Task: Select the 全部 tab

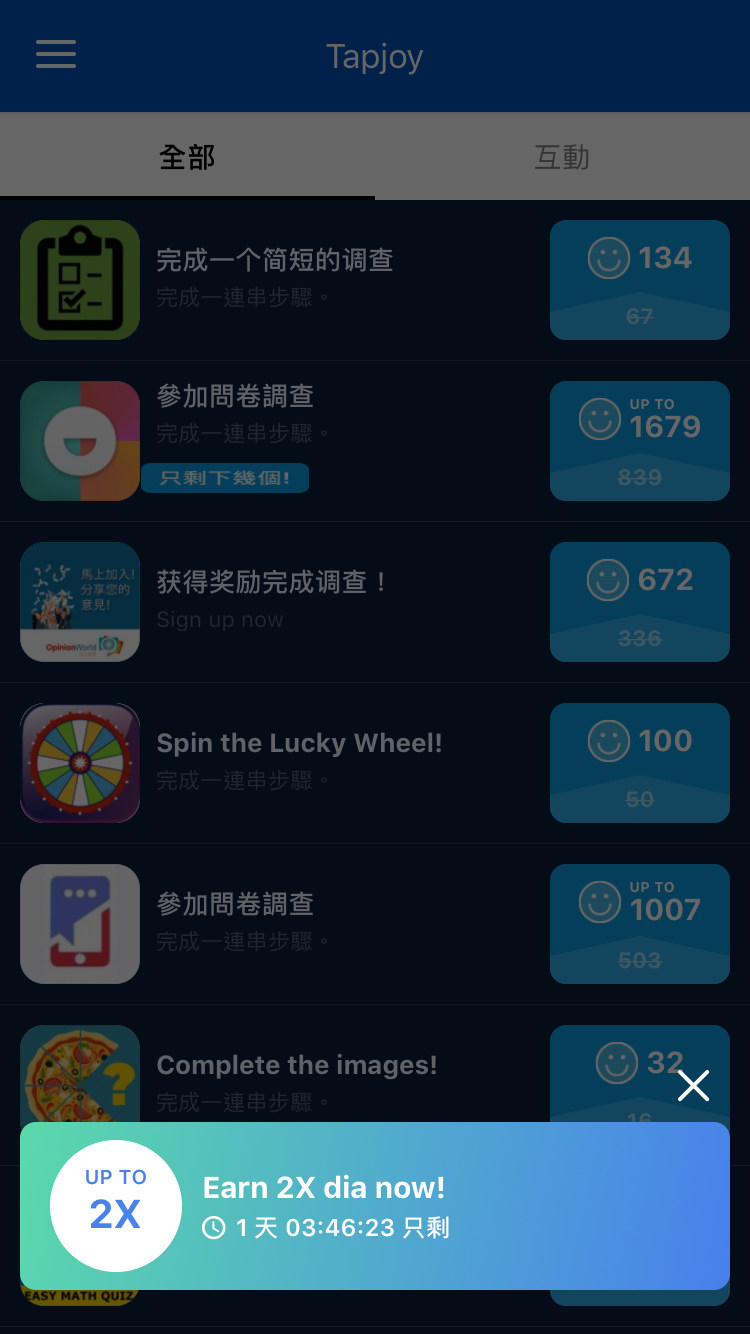Action: tap(187, 157)
